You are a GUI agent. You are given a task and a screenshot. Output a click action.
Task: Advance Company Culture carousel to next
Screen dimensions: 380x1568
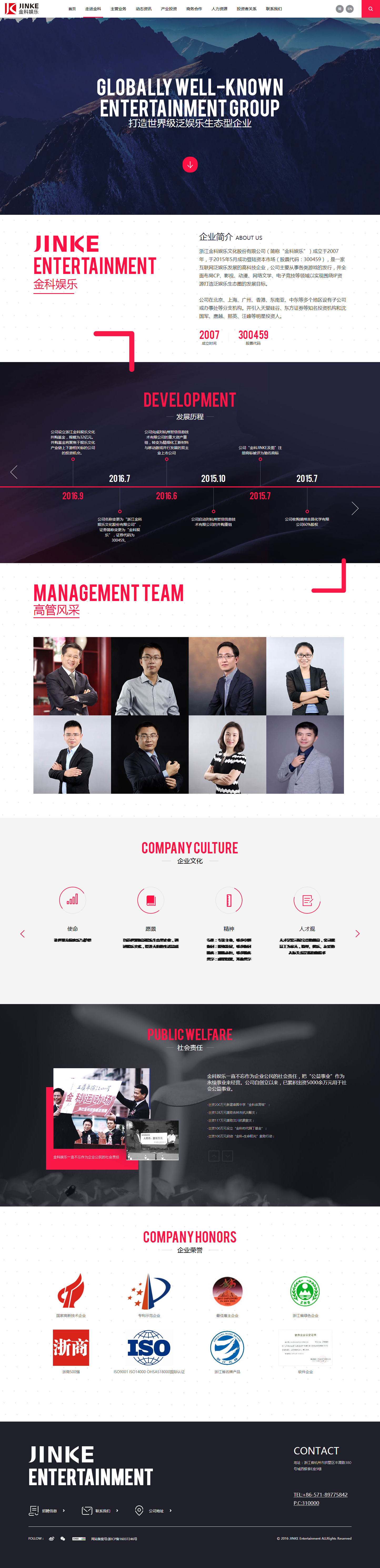coord(357,933)
